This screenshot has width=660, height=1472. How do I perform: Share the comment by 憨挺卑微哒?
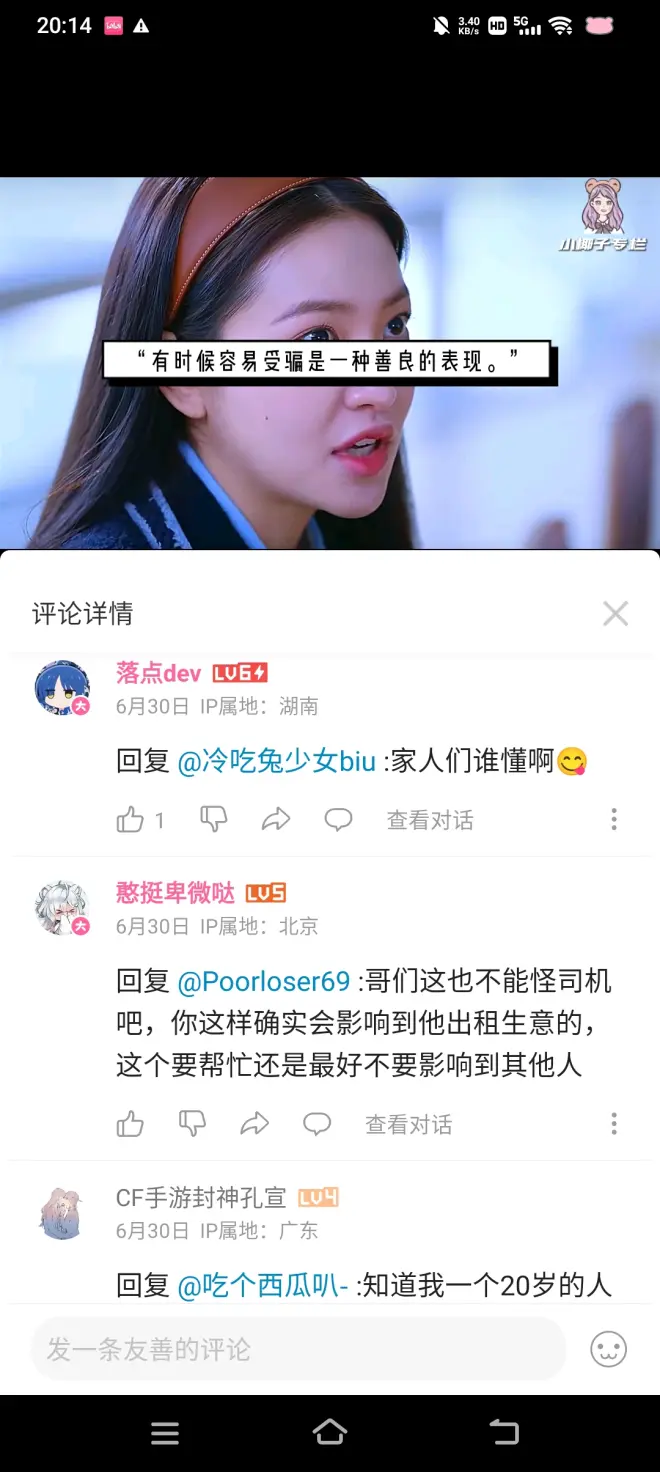pyautogui.click(x=255, y=1125)
